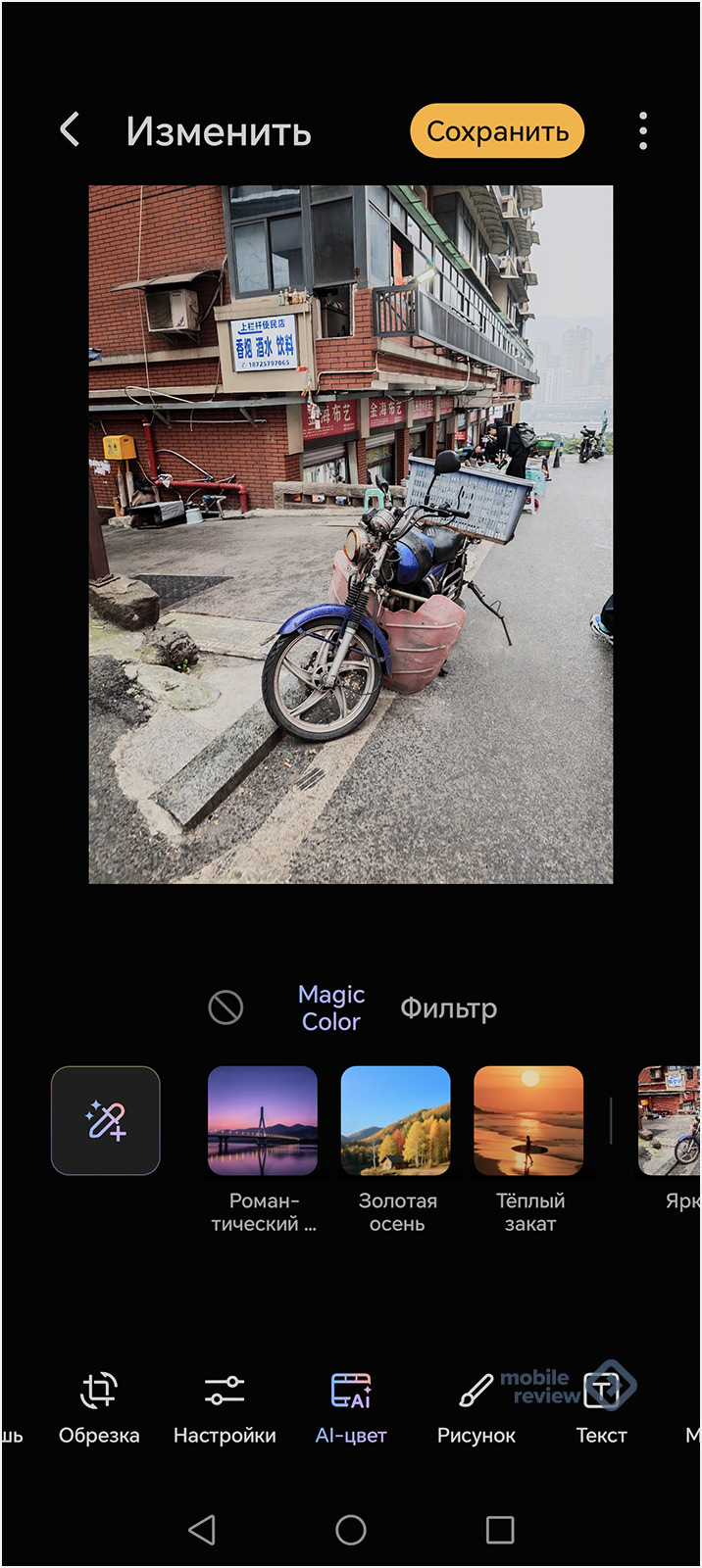Open recent apps from the navigation bar
The image size is (702, 1568).
coord(500,1530)
